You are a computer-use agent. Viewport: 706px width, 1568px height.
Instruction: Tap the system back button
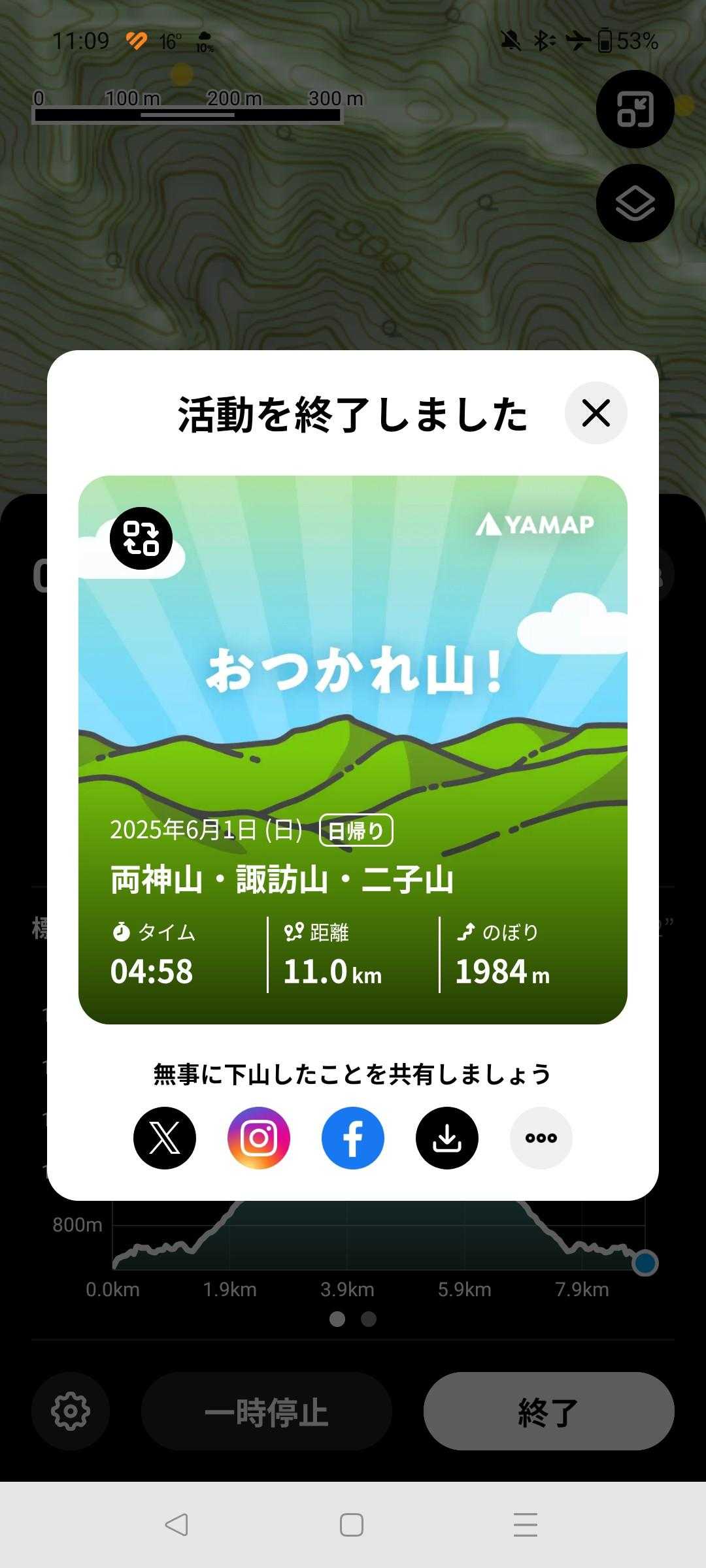pyautogui.click(x=176, y=1524)
